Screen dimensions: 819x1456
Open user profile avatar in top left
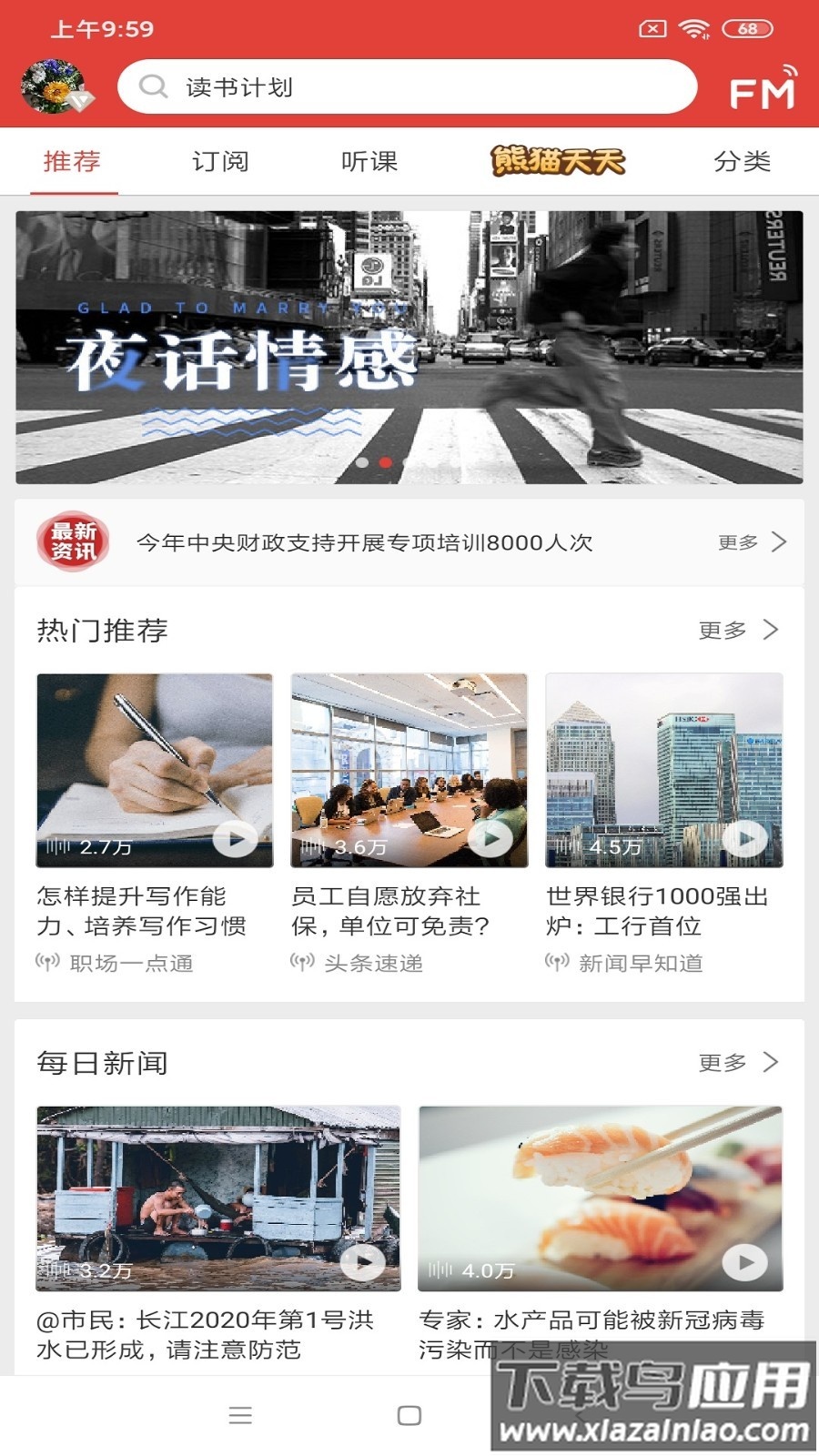pyautogui.click(x=52, y=86)
